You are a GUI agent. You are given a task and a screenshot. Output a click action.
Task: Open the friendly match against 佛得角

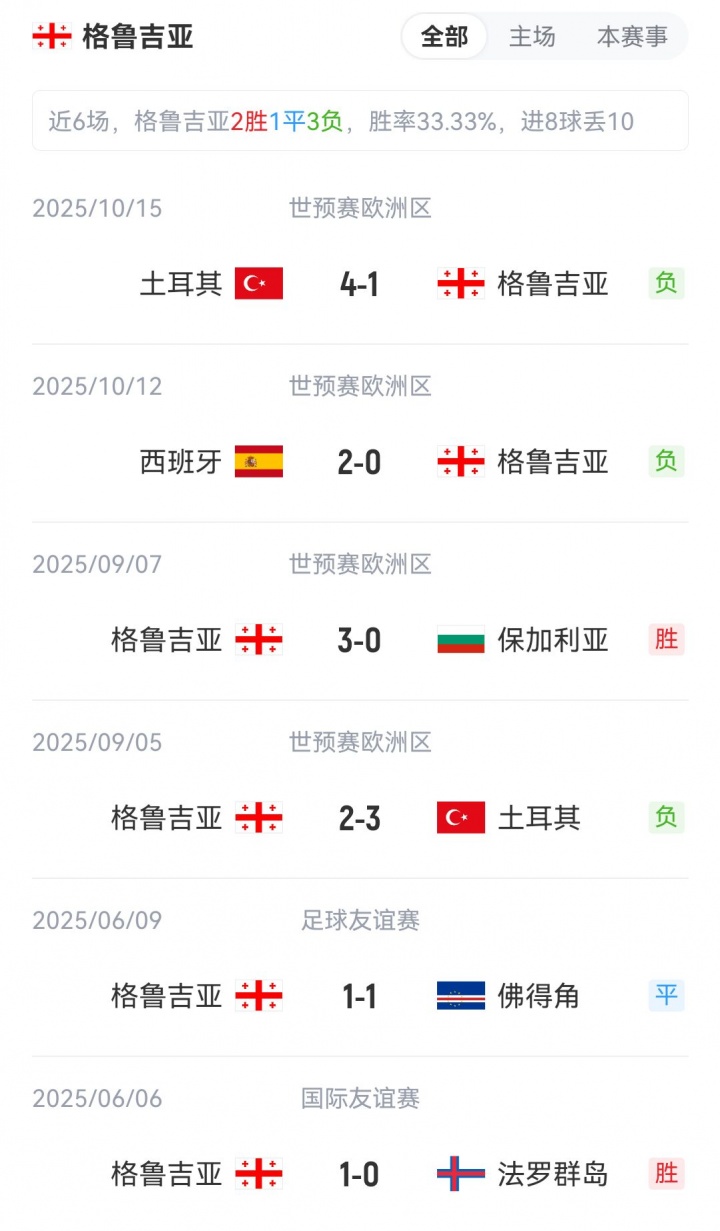click(x=359, y=996)
